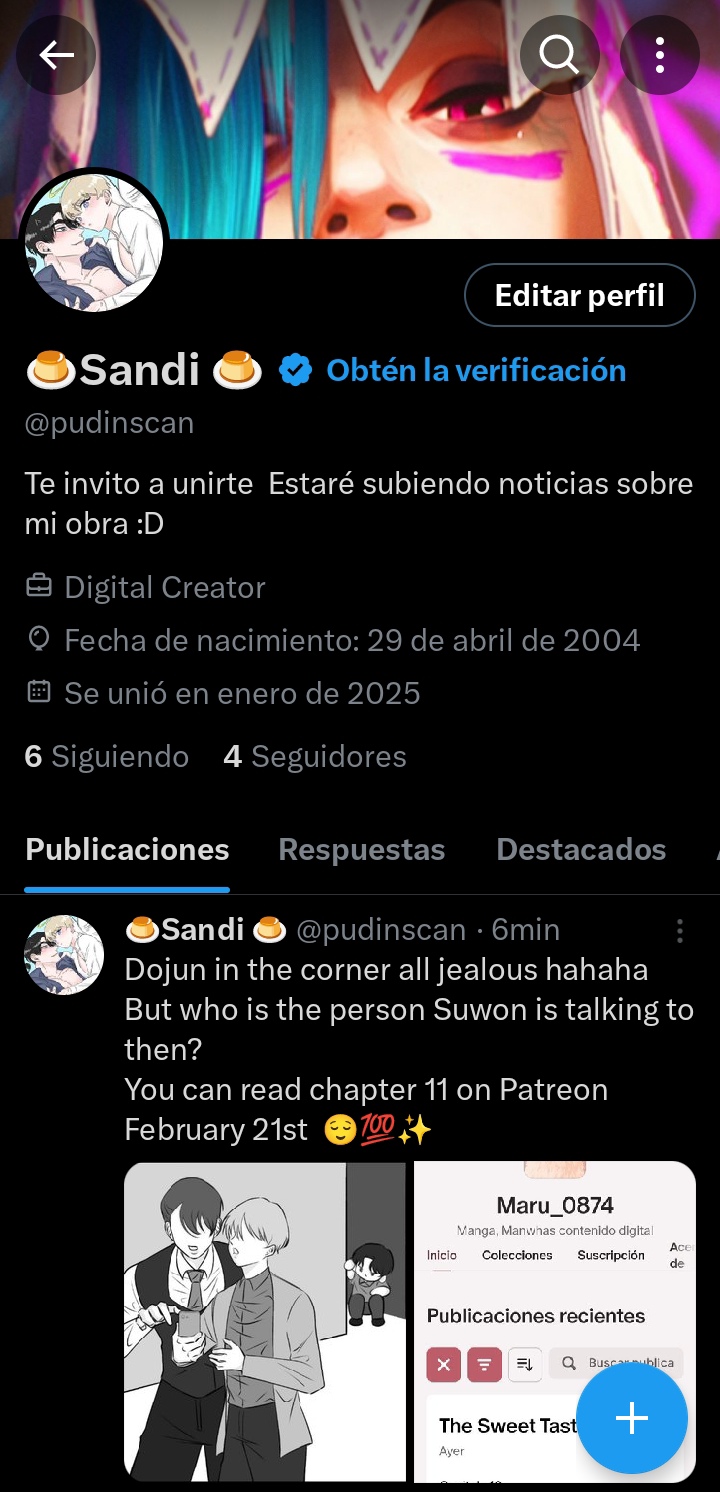The width and height of the screenshot is (720, 1492).
Task: Switch to the Destacados tab
Action: click(x=581, y=849)
